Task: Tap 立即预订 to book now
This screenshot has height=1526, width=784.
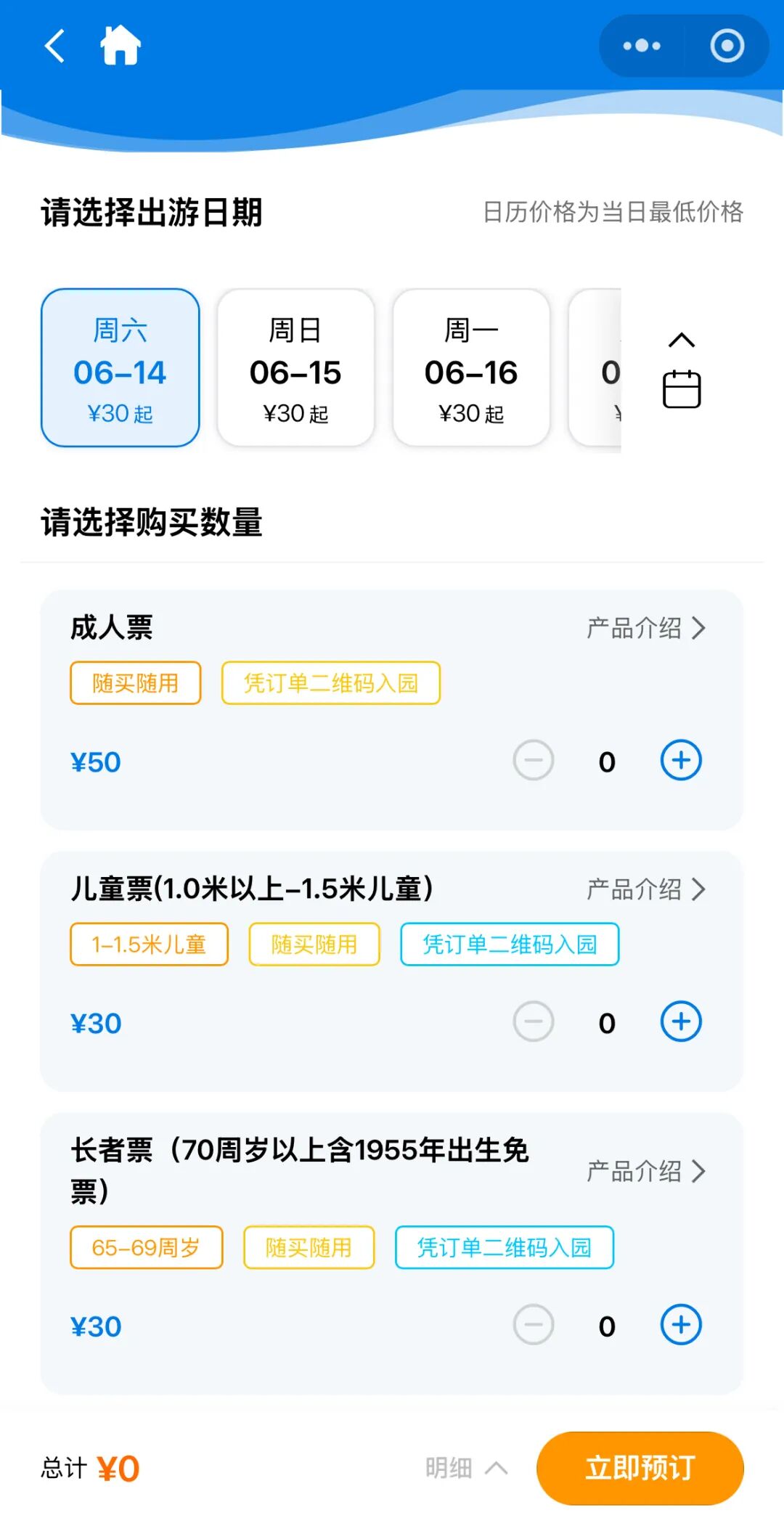Action: (640, 1468)
